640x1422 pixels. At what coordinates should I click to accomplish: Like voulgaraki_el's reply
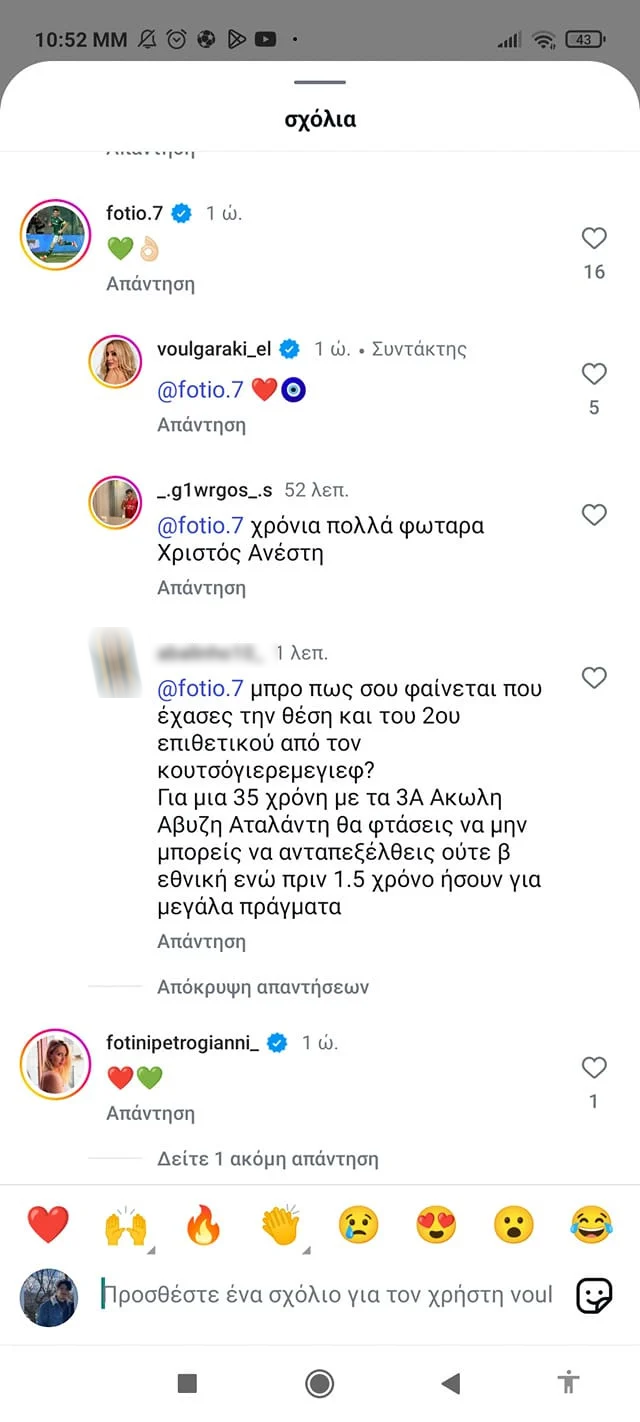(x=594, y=374)
